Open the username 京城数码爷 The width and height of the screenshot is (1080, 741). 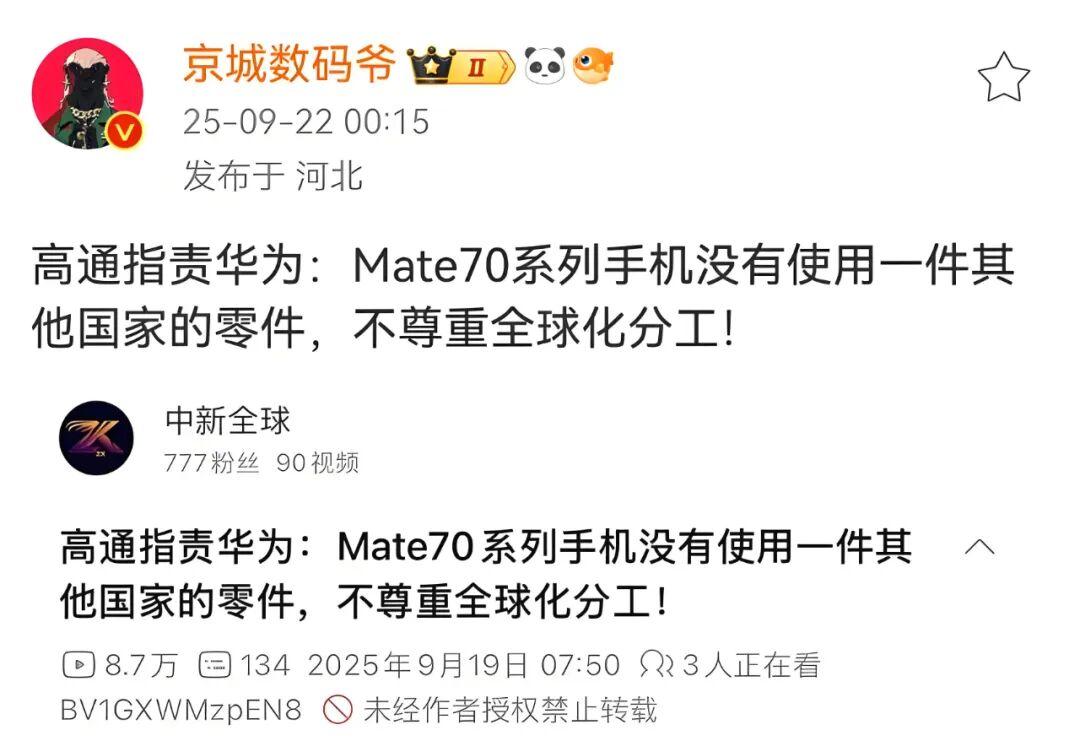pos(289,65)
